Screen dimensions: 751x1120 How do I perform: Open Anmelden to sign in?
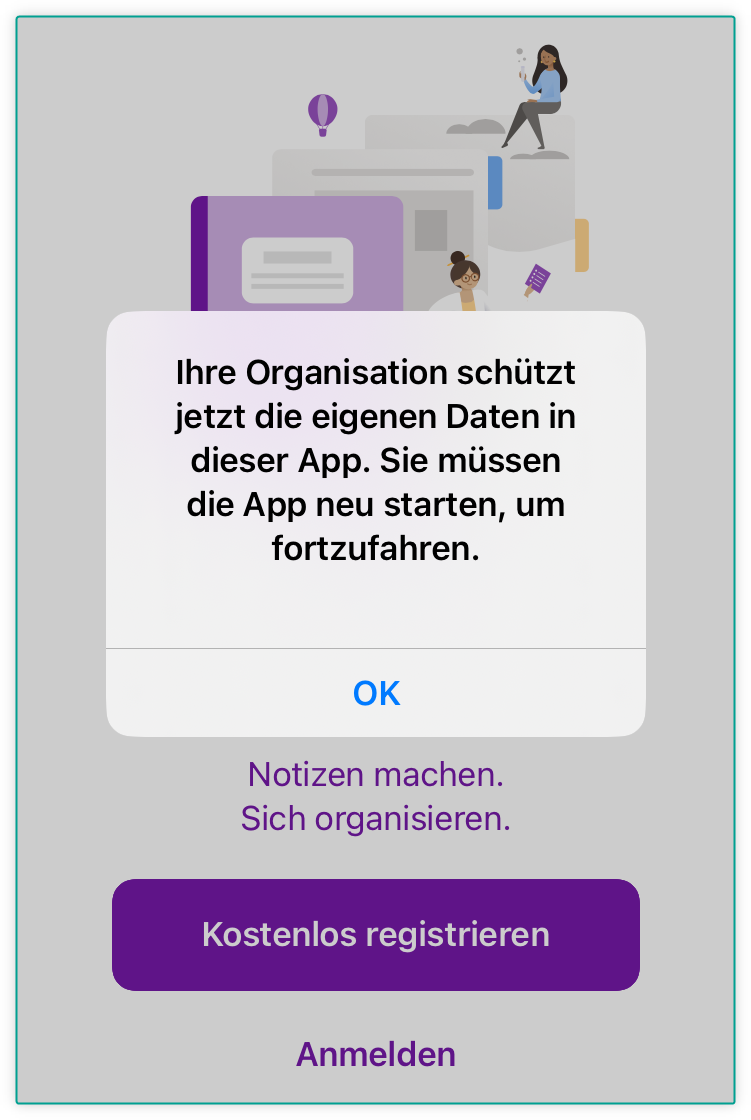375,1054
